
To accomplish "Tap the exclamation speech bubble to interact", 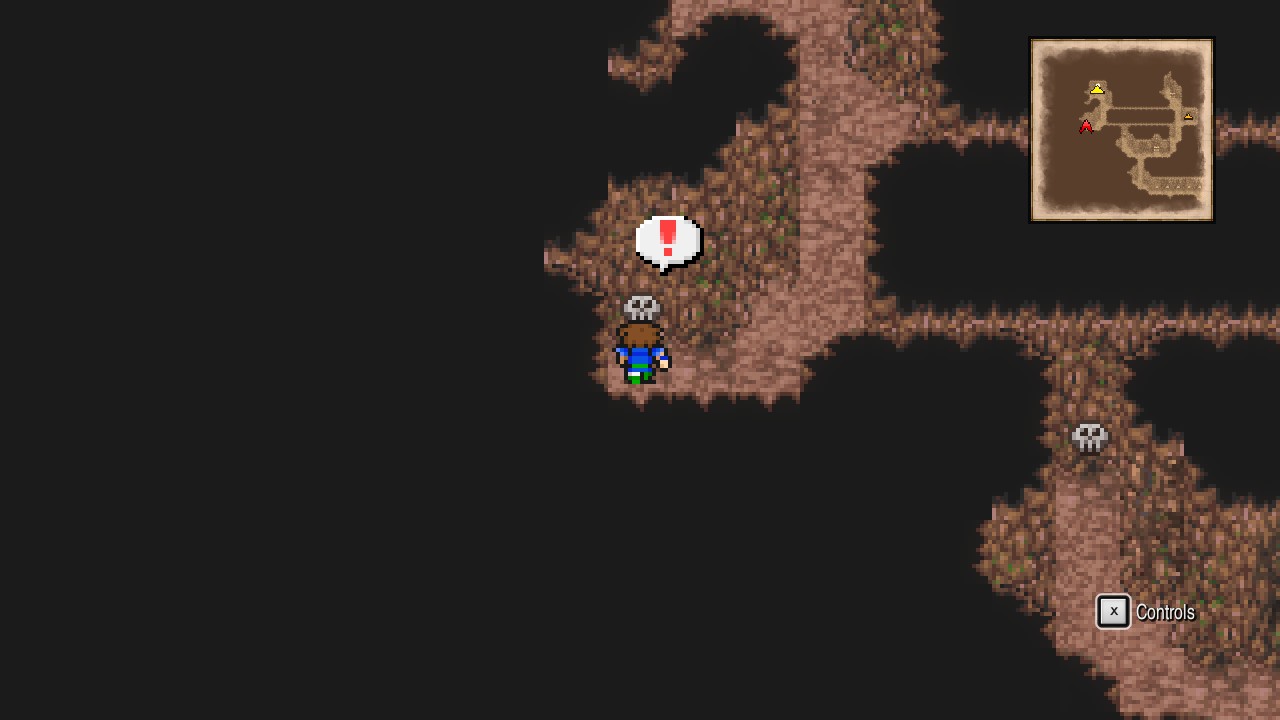I will click(668, 242).
